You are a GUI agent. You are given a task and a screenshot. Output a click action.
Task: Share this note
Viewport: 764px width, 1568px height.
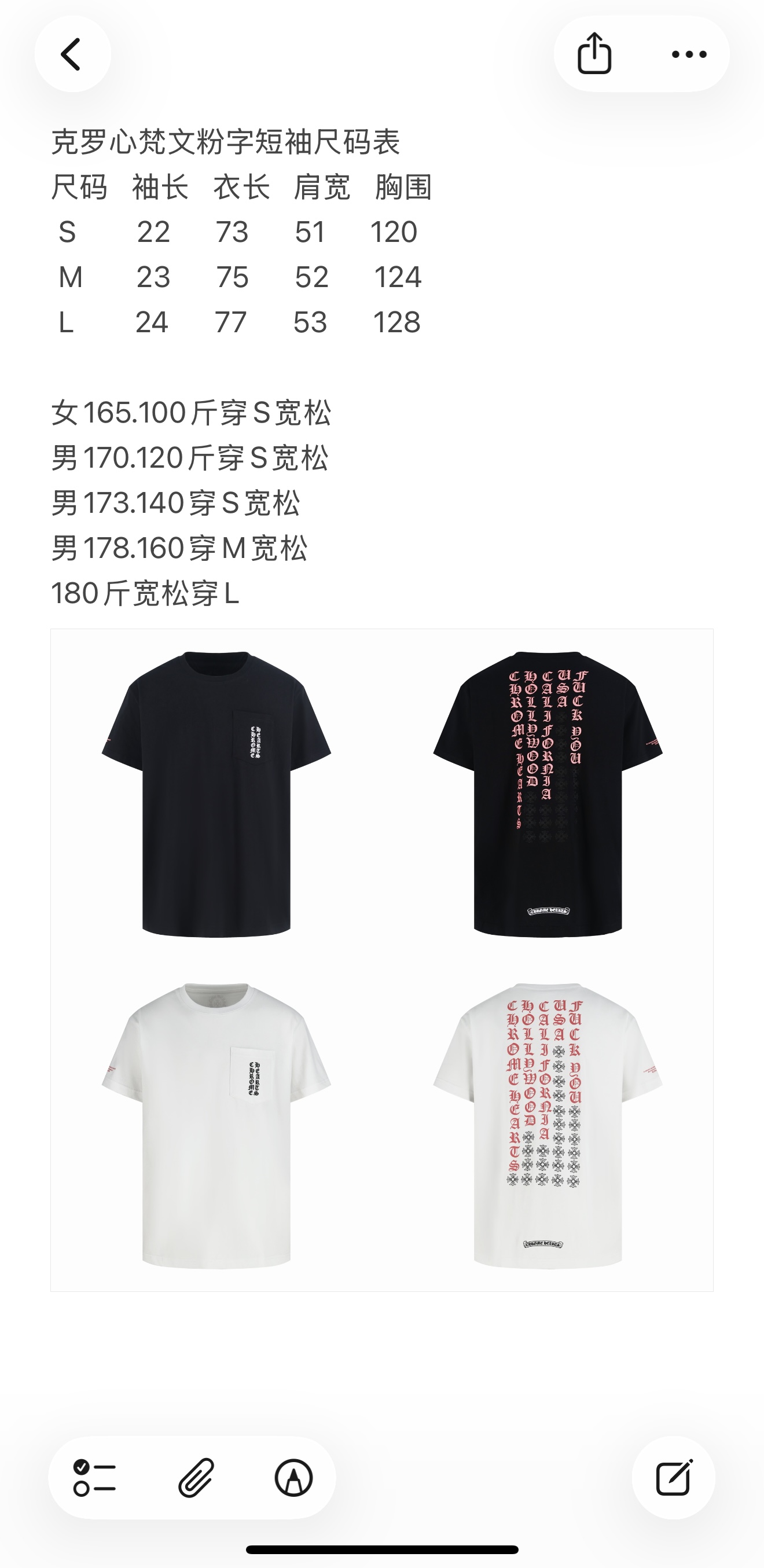tap(593, 54)
